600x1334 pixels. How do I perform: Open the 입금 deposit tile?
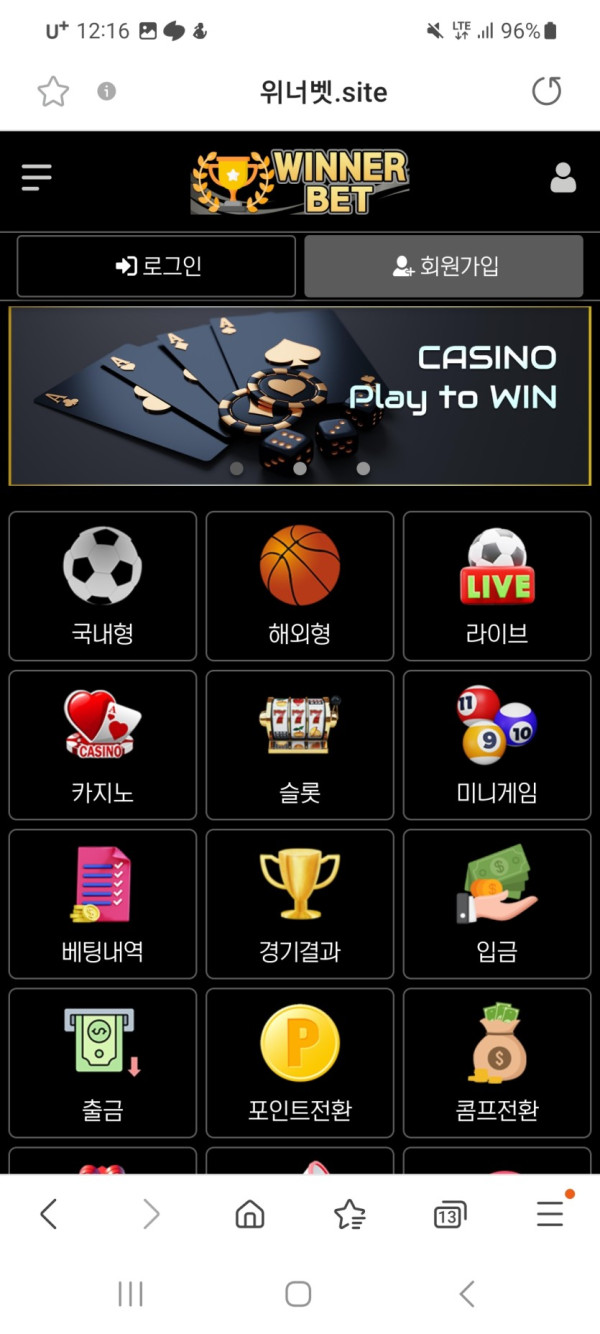point(497,904)
